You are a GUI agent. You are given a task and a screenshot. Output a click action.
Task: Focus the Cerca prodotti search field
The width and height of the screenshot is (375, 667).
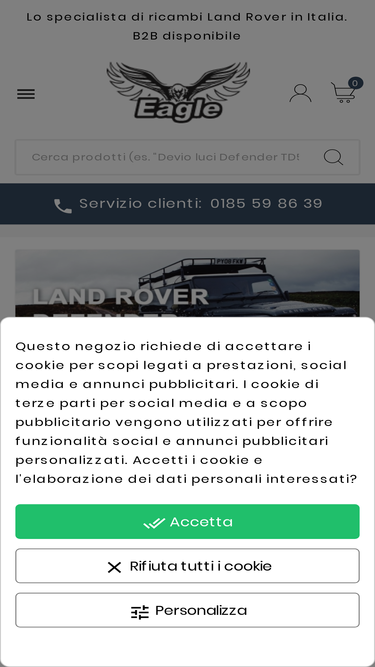click(166, 157)
